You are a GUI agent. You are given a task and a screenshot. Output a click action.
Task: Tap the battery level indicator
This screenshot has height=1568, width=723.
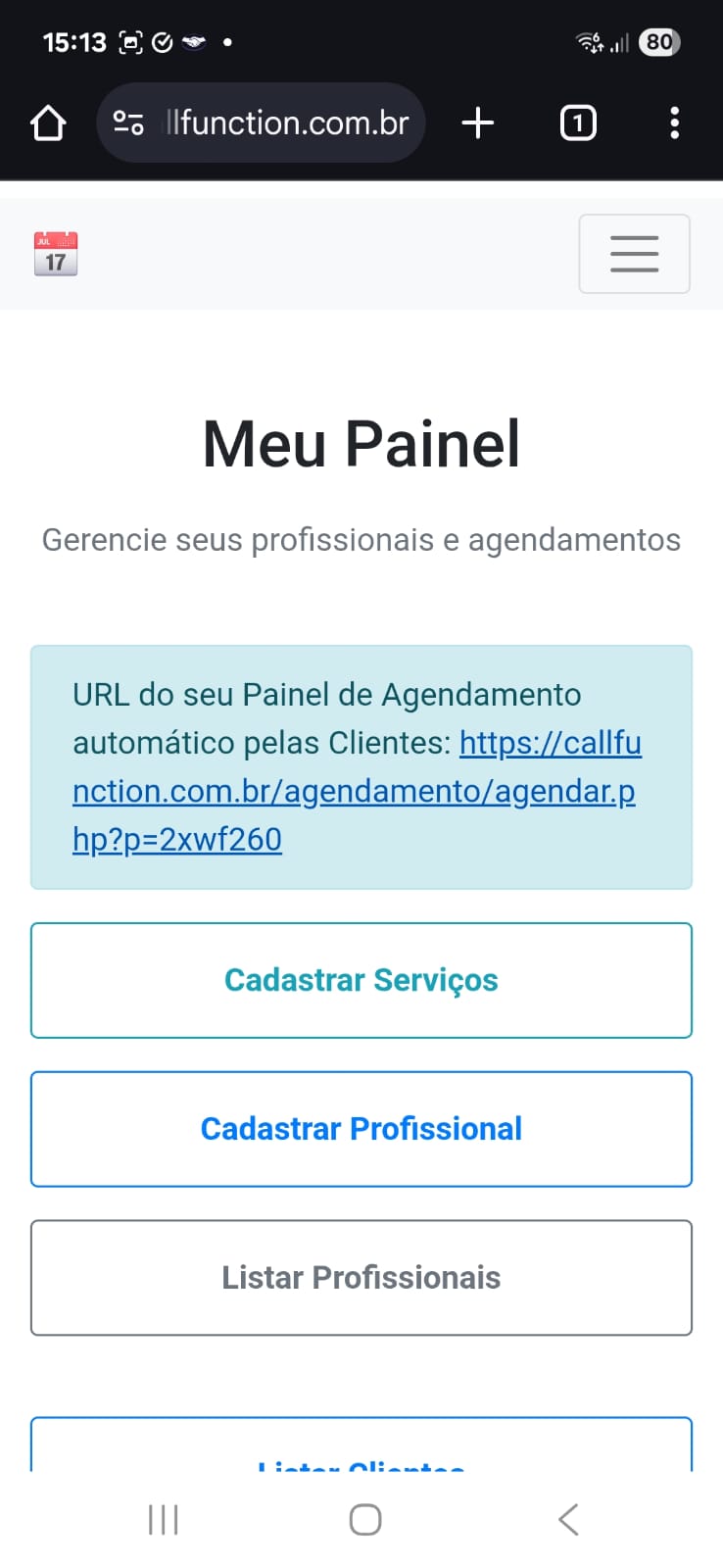point(658,42)
